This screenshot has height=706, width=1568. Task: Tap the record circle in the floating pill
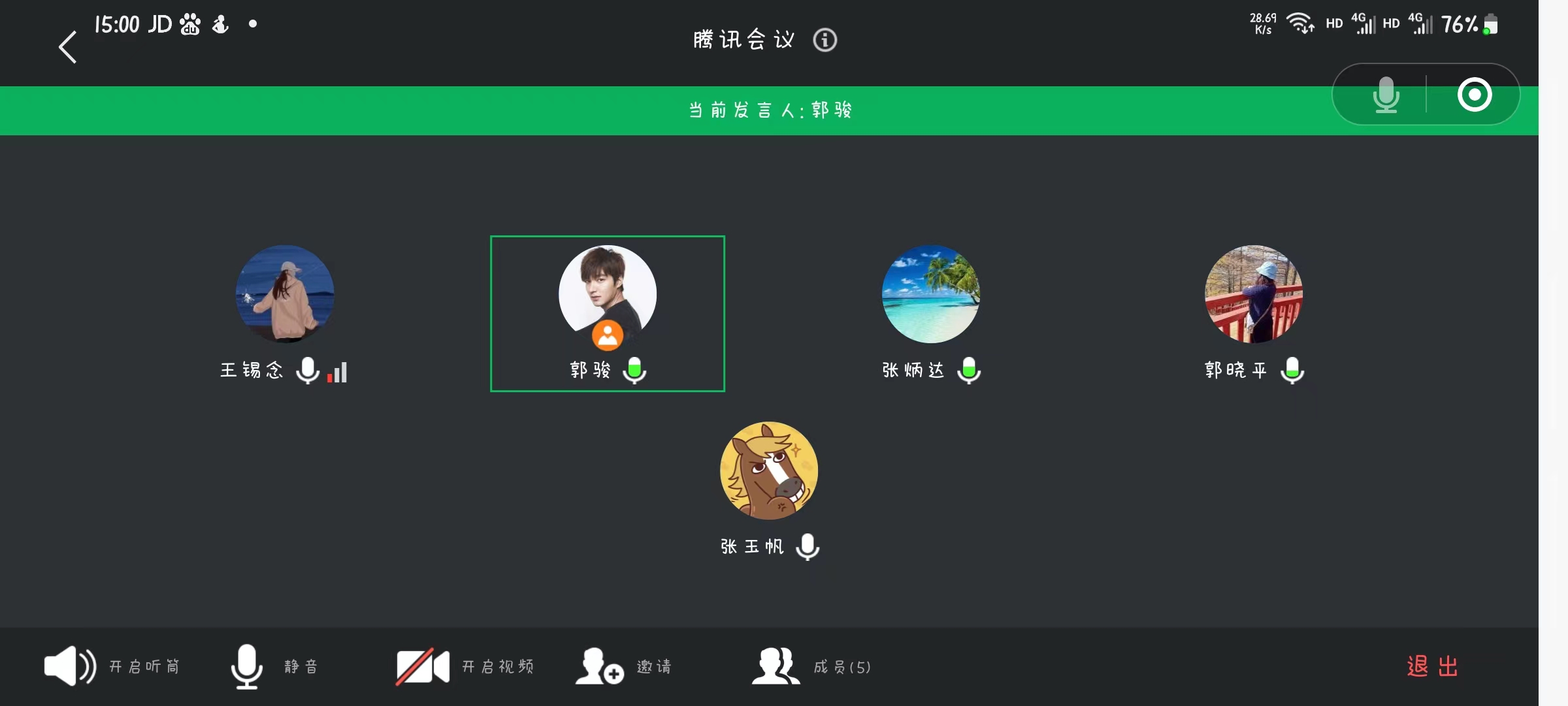click(x=1475, y=95)
